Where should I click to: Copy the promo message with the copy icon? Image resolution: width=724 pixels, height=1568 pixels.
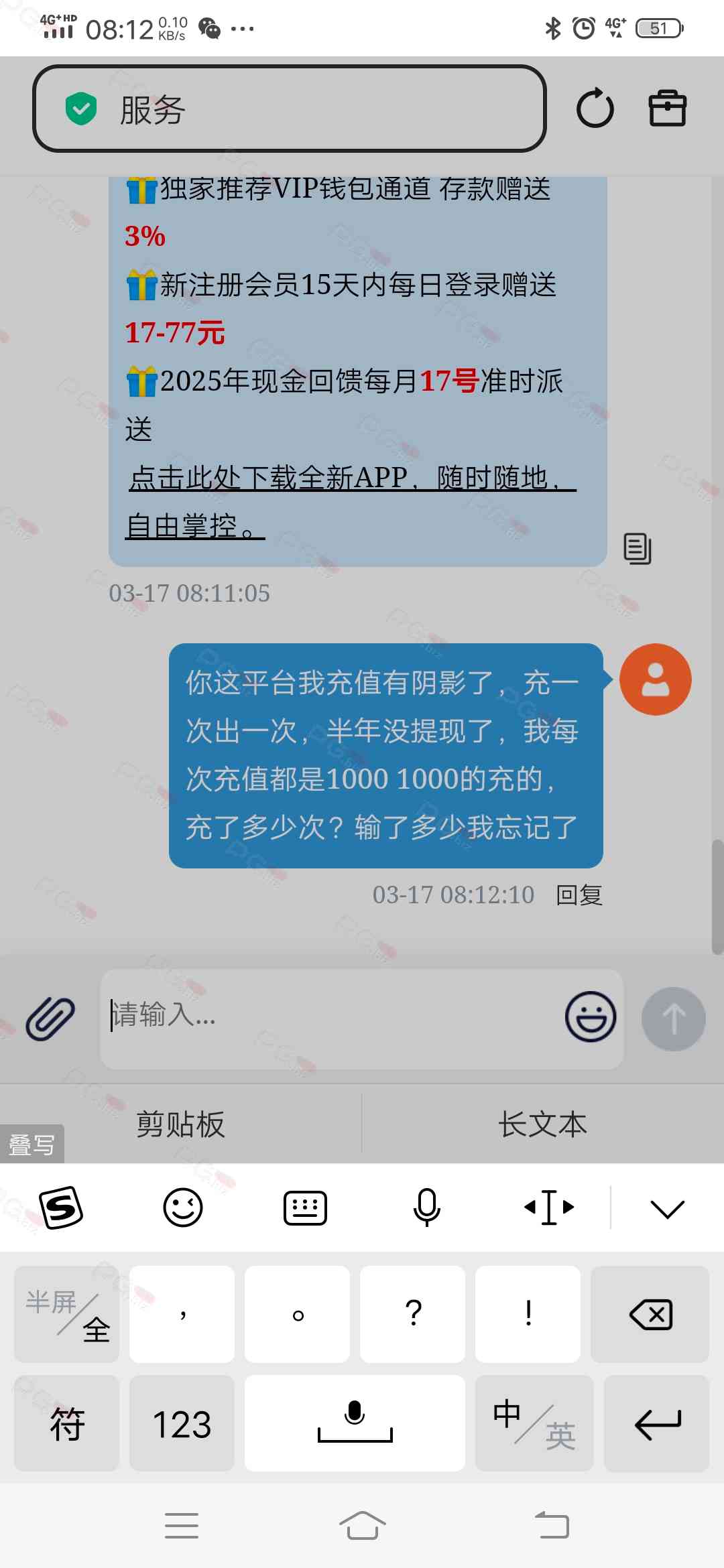tap(637, 549)
